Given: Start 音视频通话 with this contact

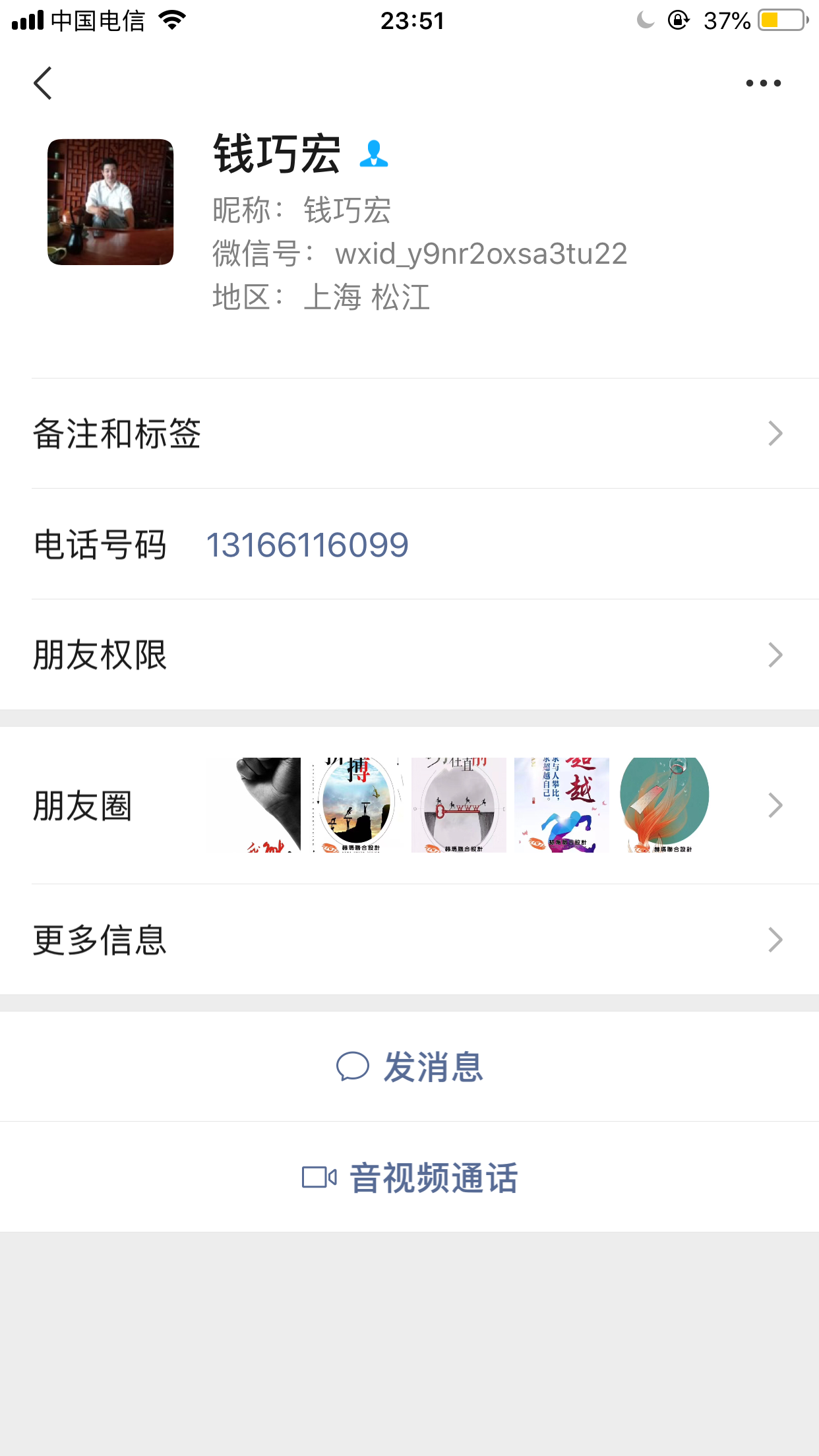Looking at the screenshot, I should [x=410, y=1177].
